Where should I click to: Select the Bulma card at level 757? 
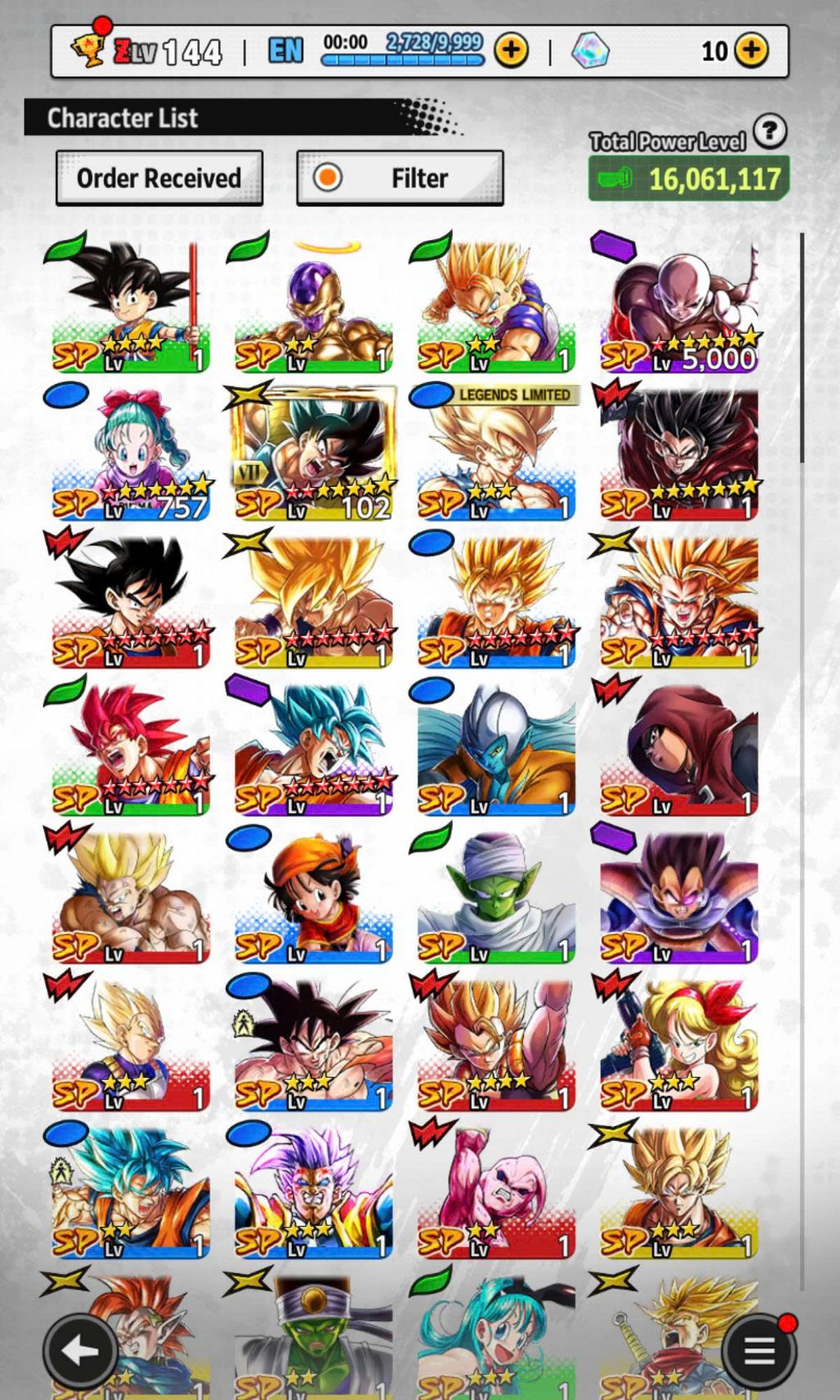coord(131,454)
